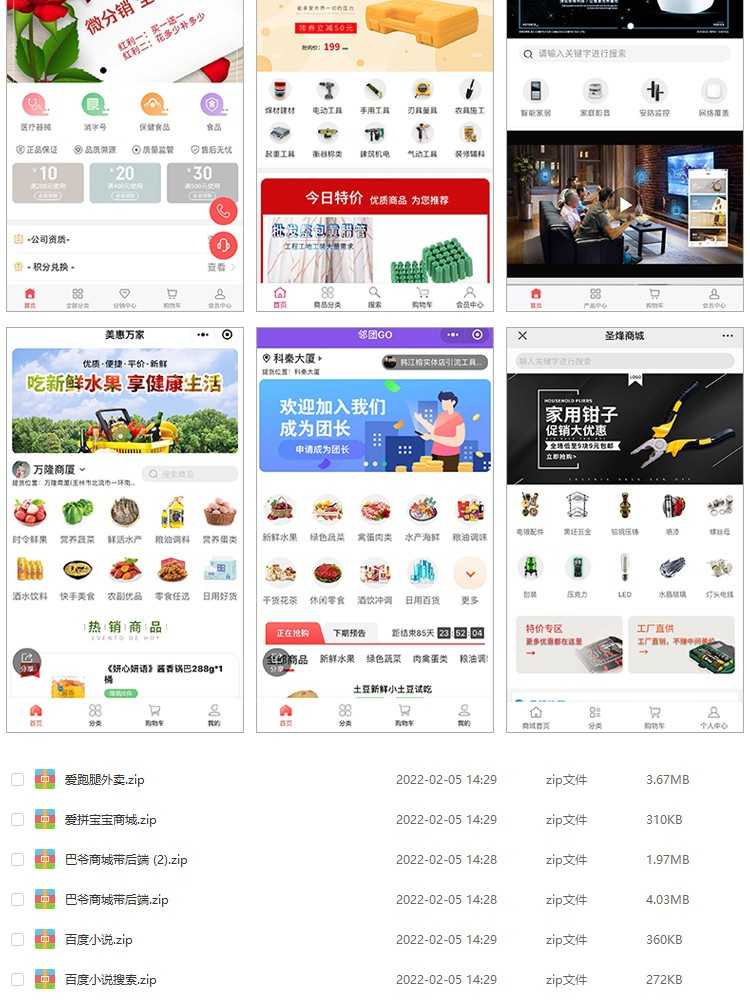
Task: Tap the flash sale countdown timer
Action: pos(460,632)
